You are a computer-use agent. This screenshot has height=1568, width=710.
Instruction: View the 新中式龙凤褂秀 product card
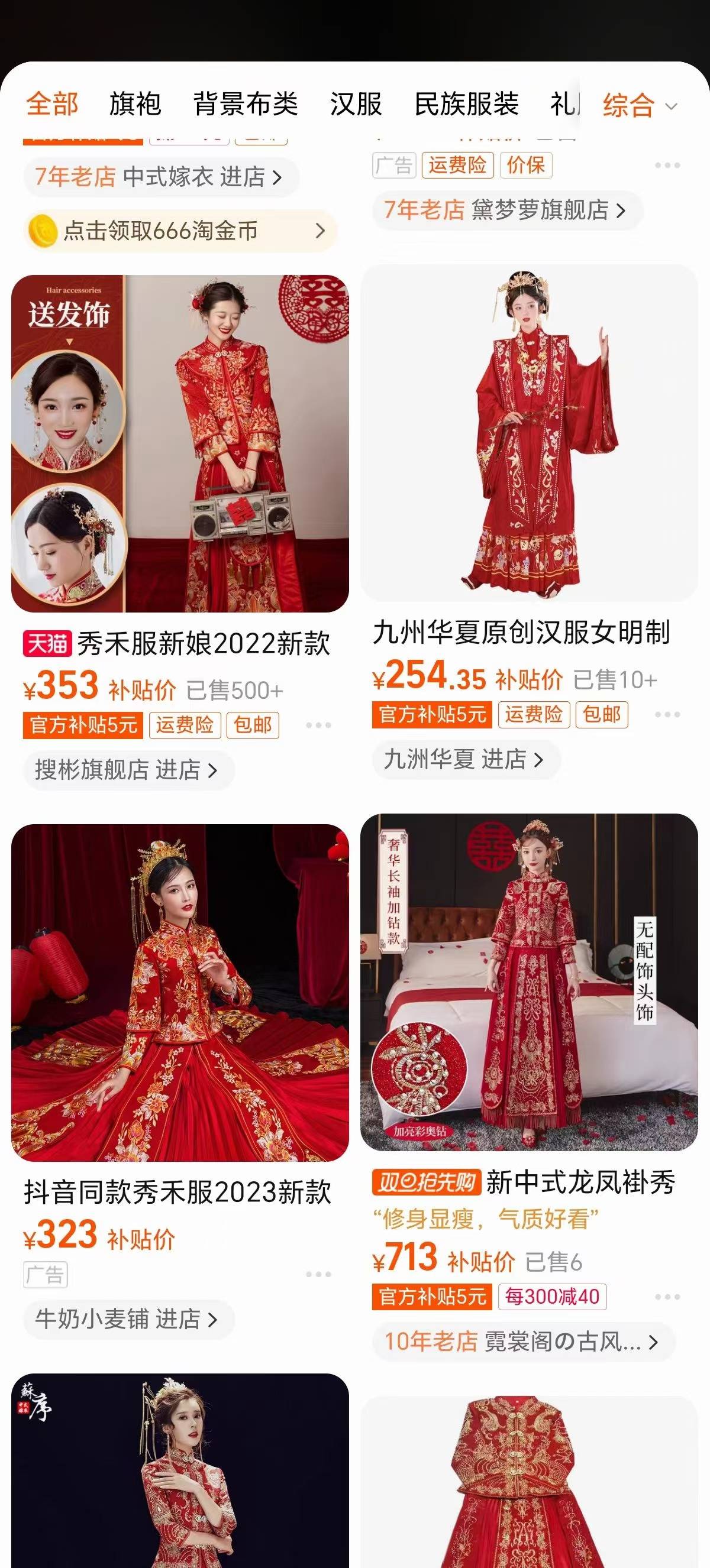tap(528, 981)
